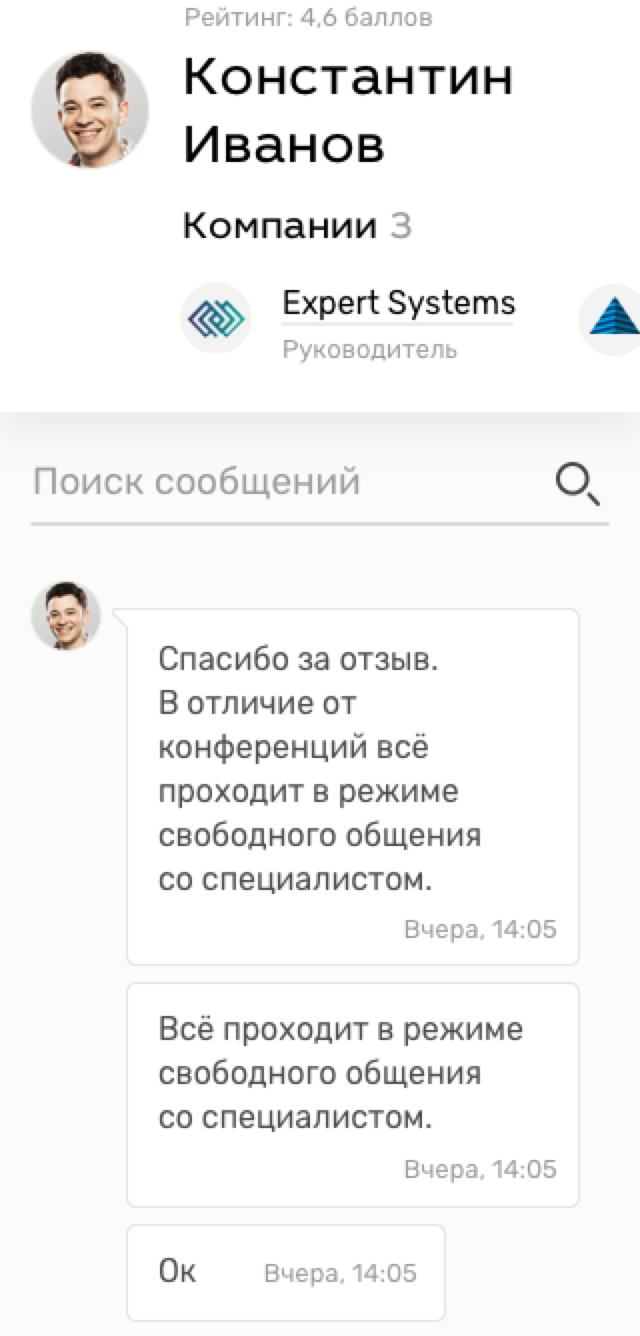Open the Expert Systems company link
640x1336 pixels.
pos(398,303)
